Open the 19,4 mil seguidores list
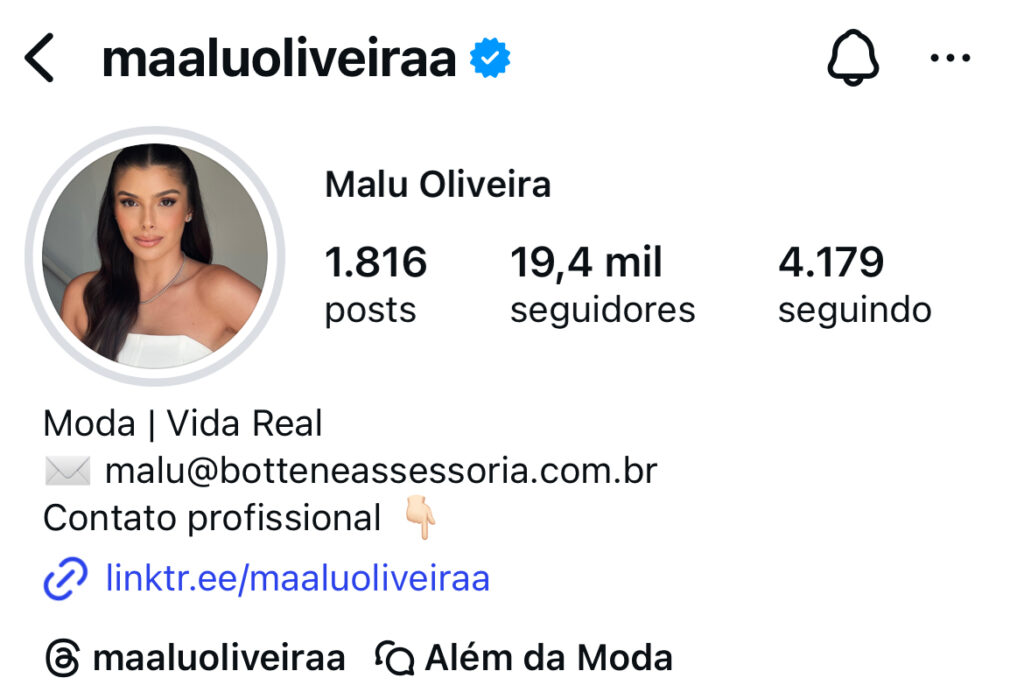This screenshot has width=1024, height=692. pos(602,285)
